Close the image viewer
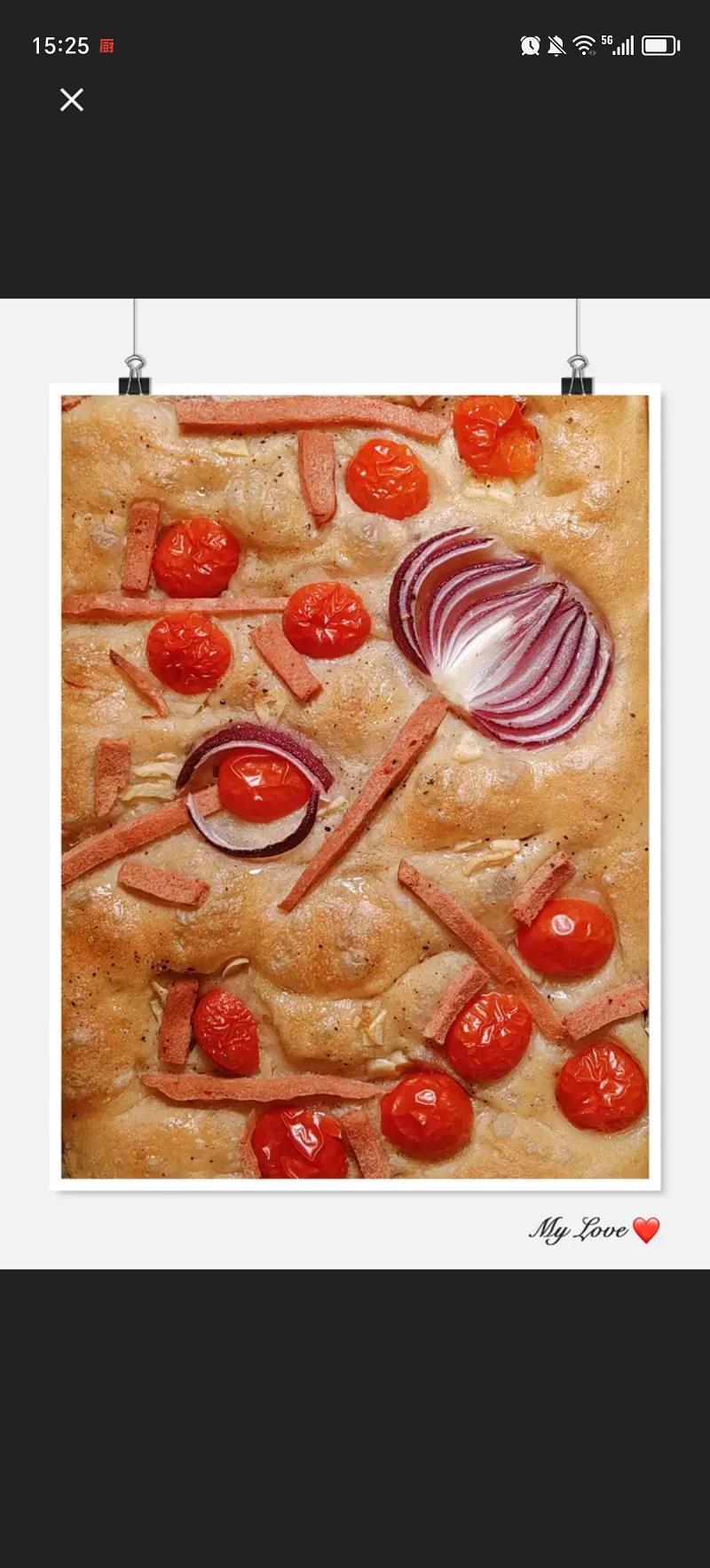 tap(72, 100)
